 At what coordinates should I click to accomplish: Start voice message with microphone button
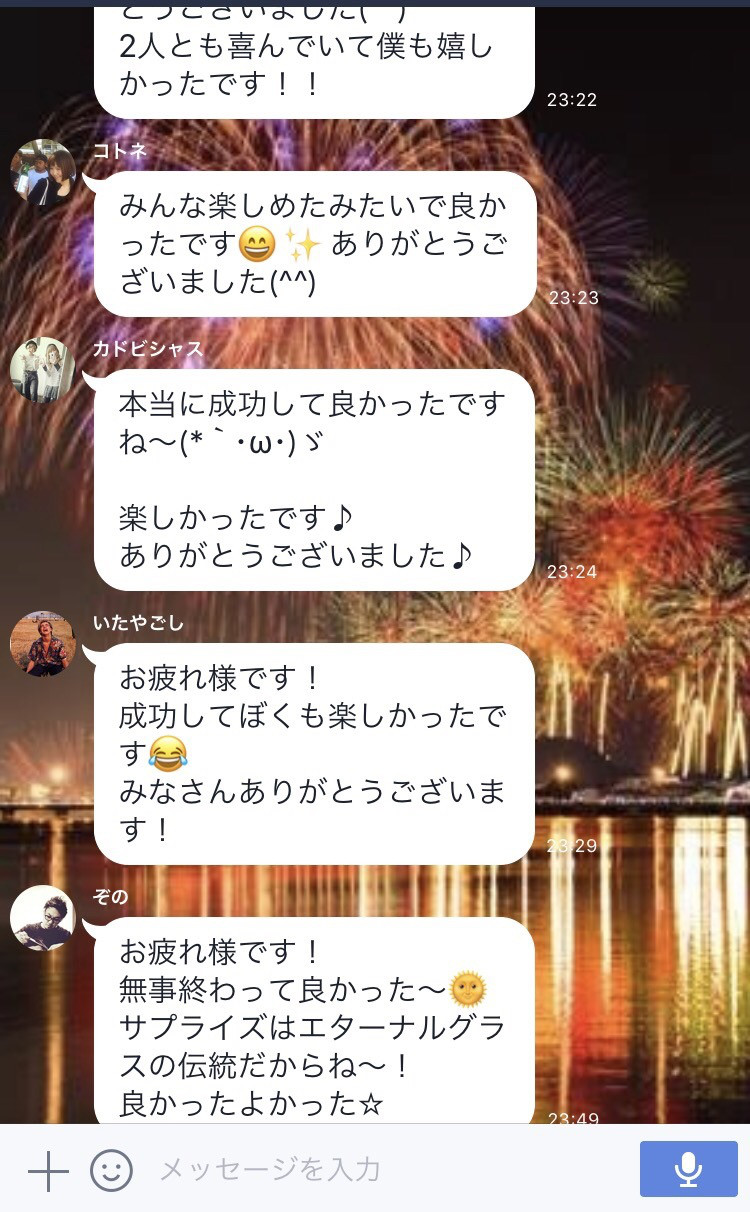tap(688, 1169)
